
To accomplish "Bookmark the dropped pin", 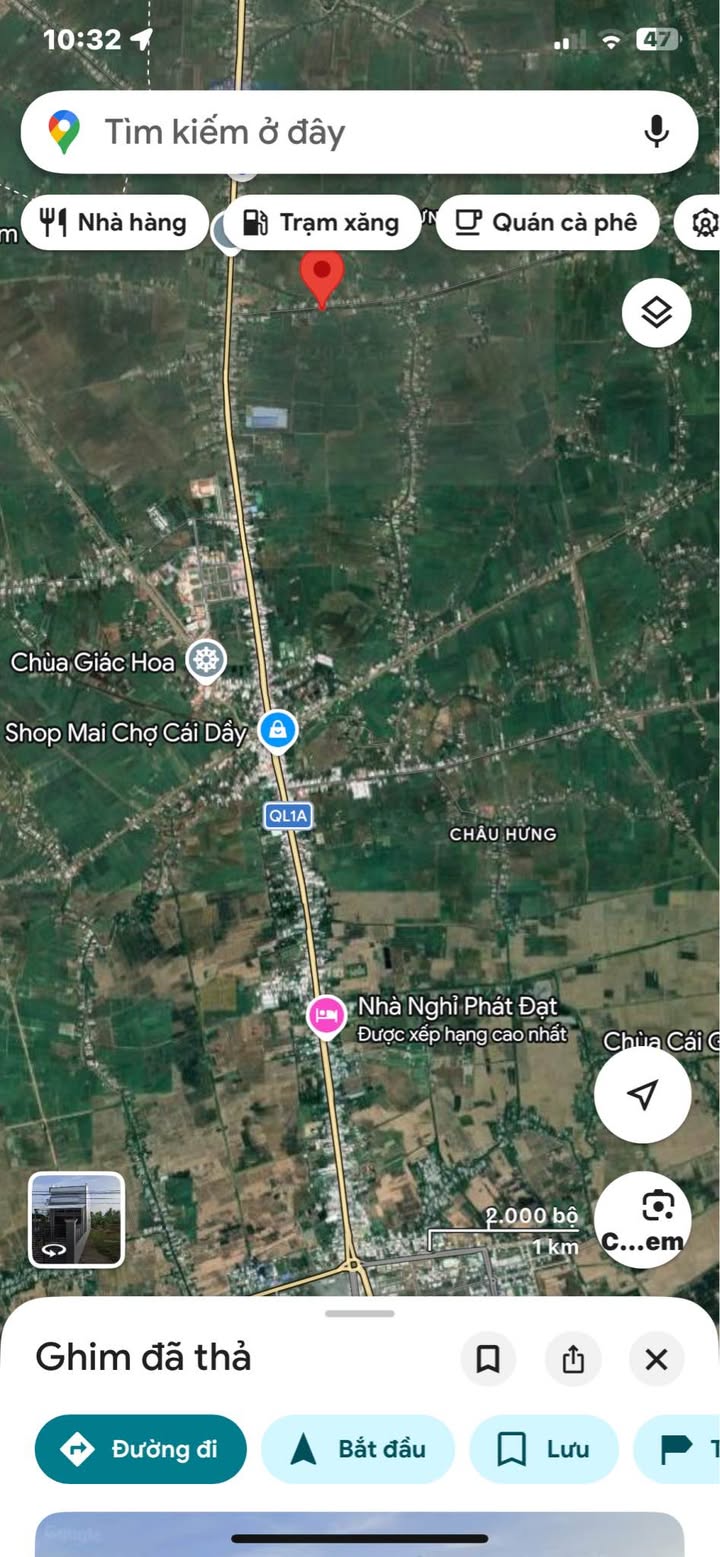I will click(488, 1359).
